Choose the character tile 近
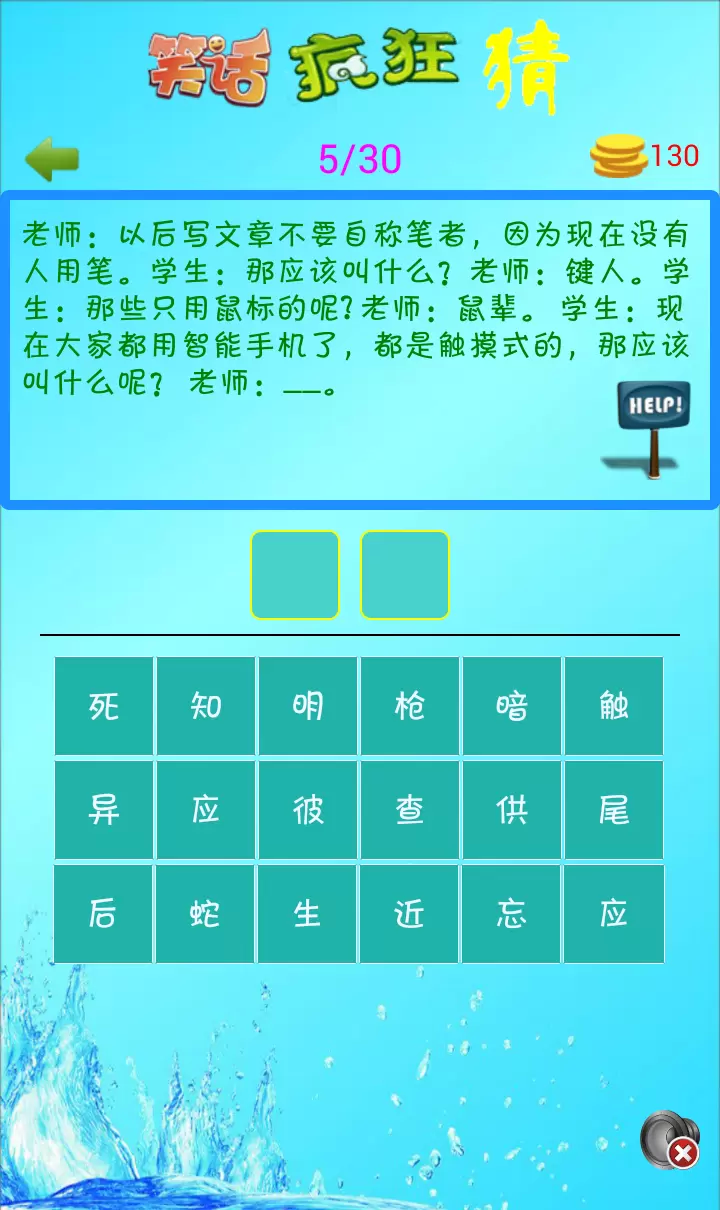 tap(410, 914)
